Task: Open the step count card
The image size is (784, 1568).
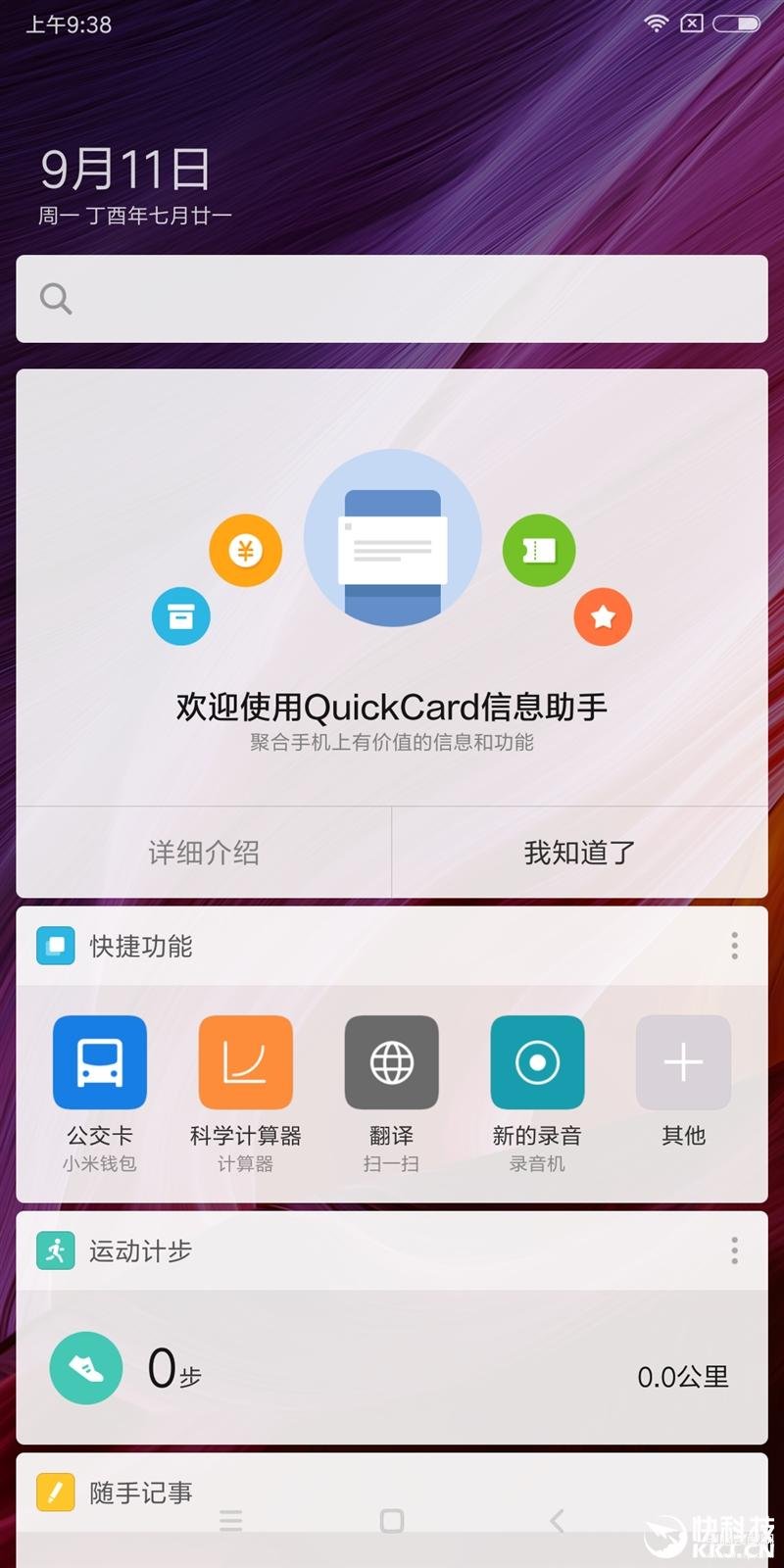Action: 392,1368
